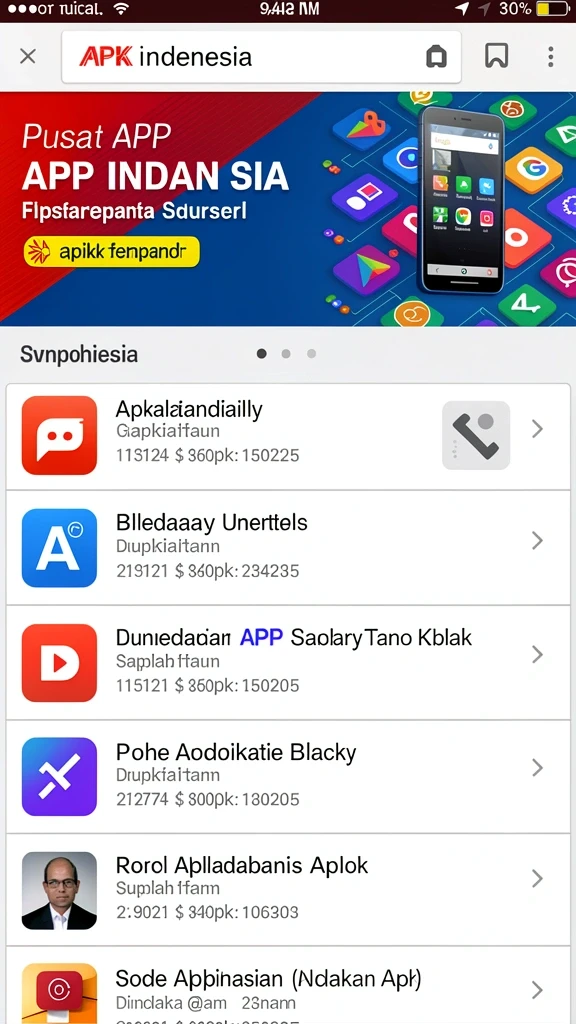Open Dunıedaciarı APP Saolary Tano Kblak
Screen dimensions: 576x1024
[x=288, y=662]
